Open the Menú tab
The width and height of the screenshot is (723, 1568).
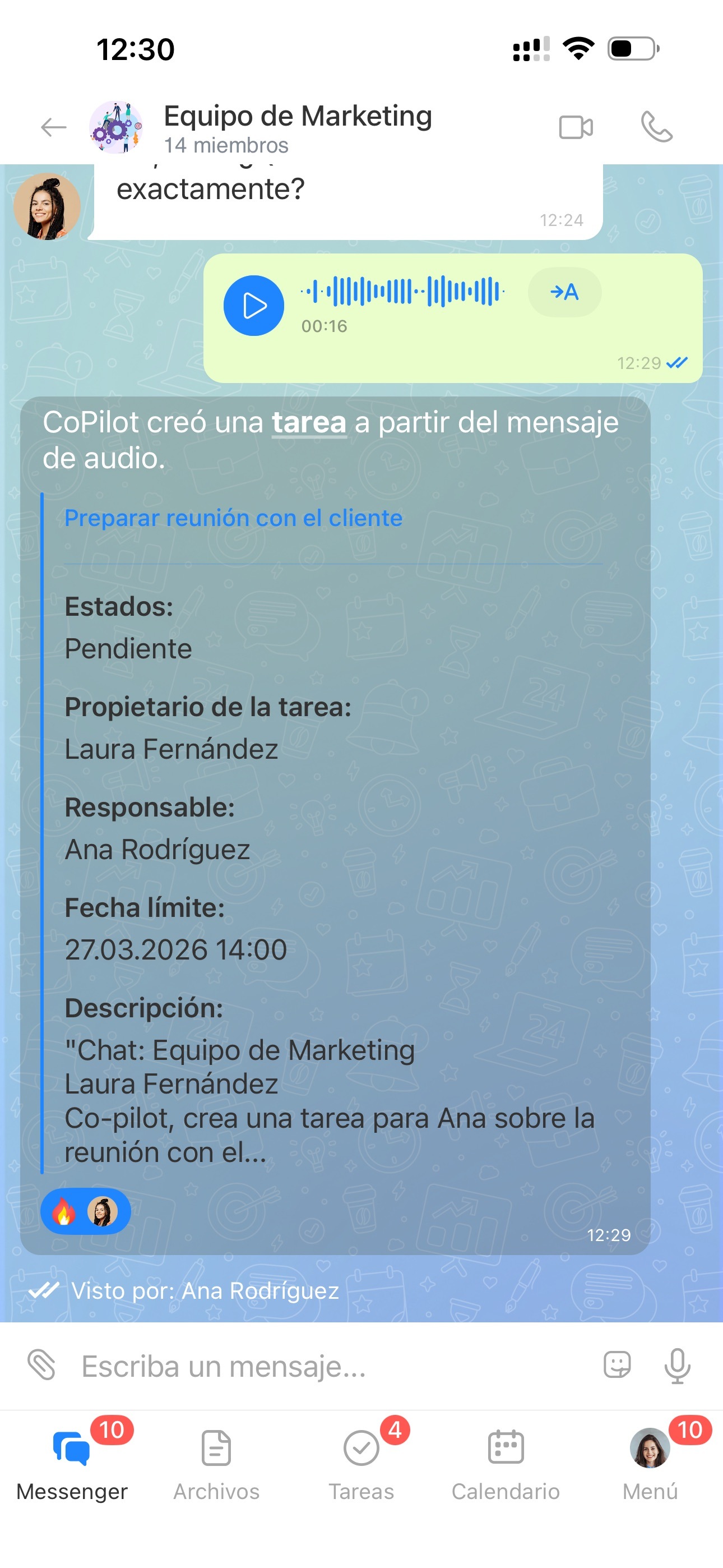650,1465
